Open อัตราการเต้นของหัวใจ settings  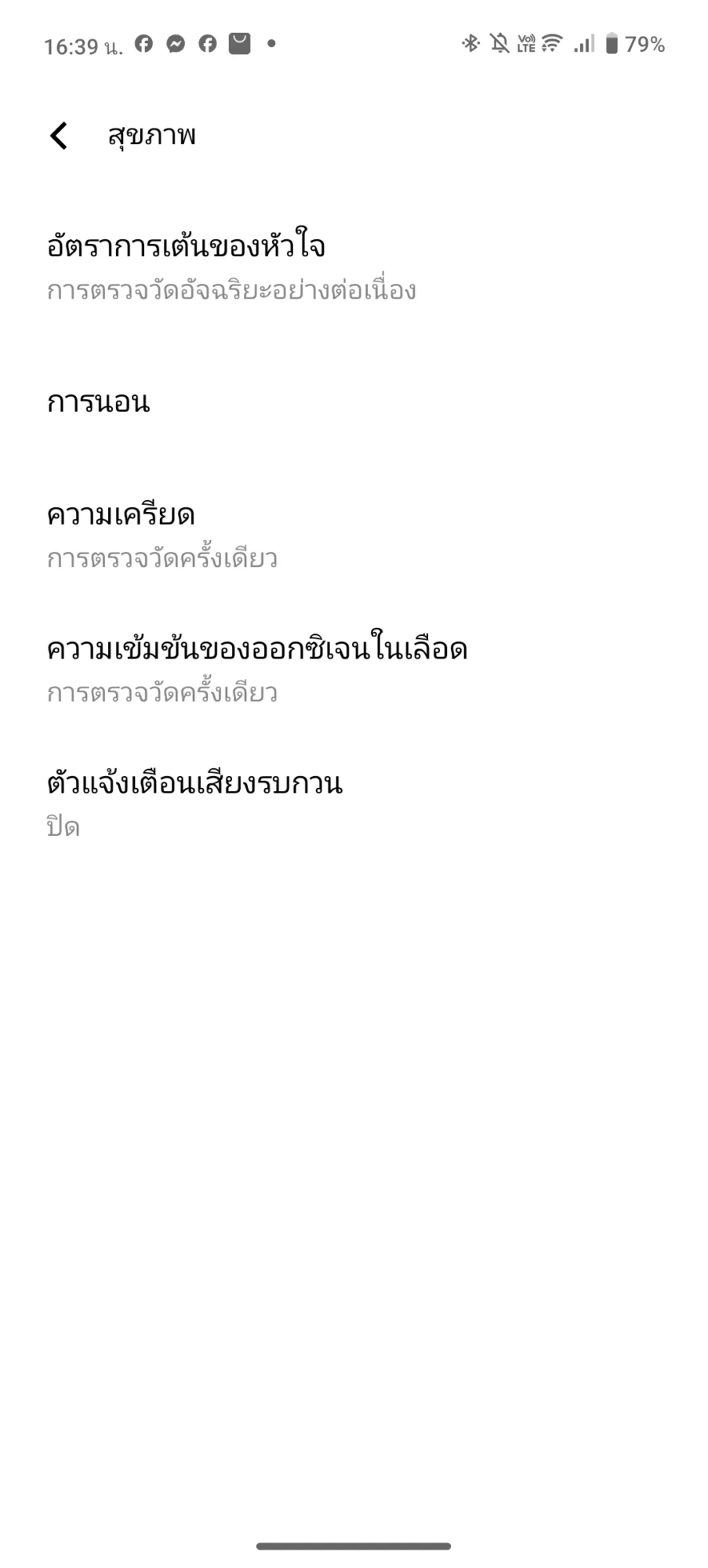click(354, 267)
